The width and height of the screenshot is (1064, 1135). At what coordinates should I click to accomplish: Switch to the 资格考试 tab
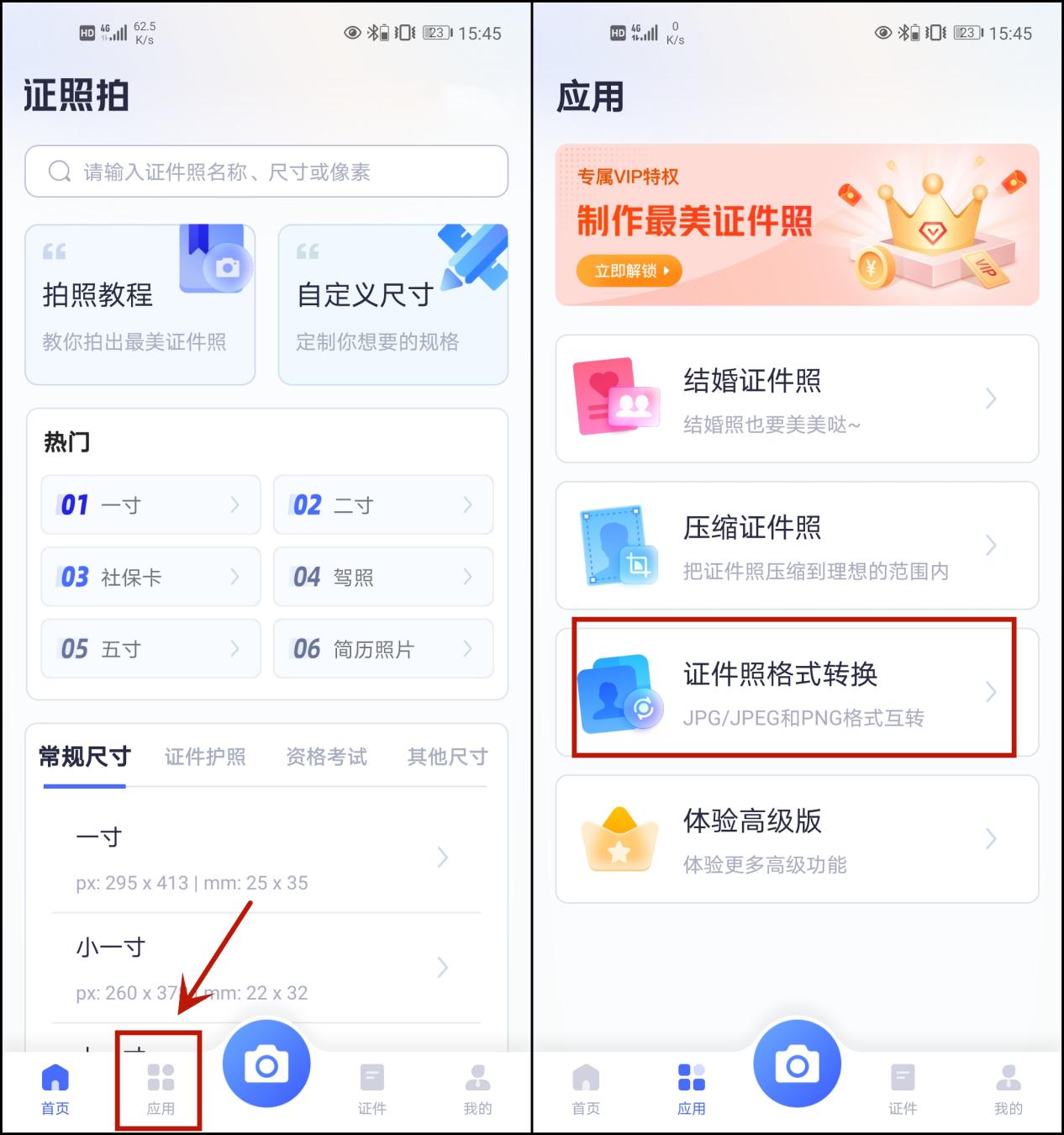(x=326, y=756)
